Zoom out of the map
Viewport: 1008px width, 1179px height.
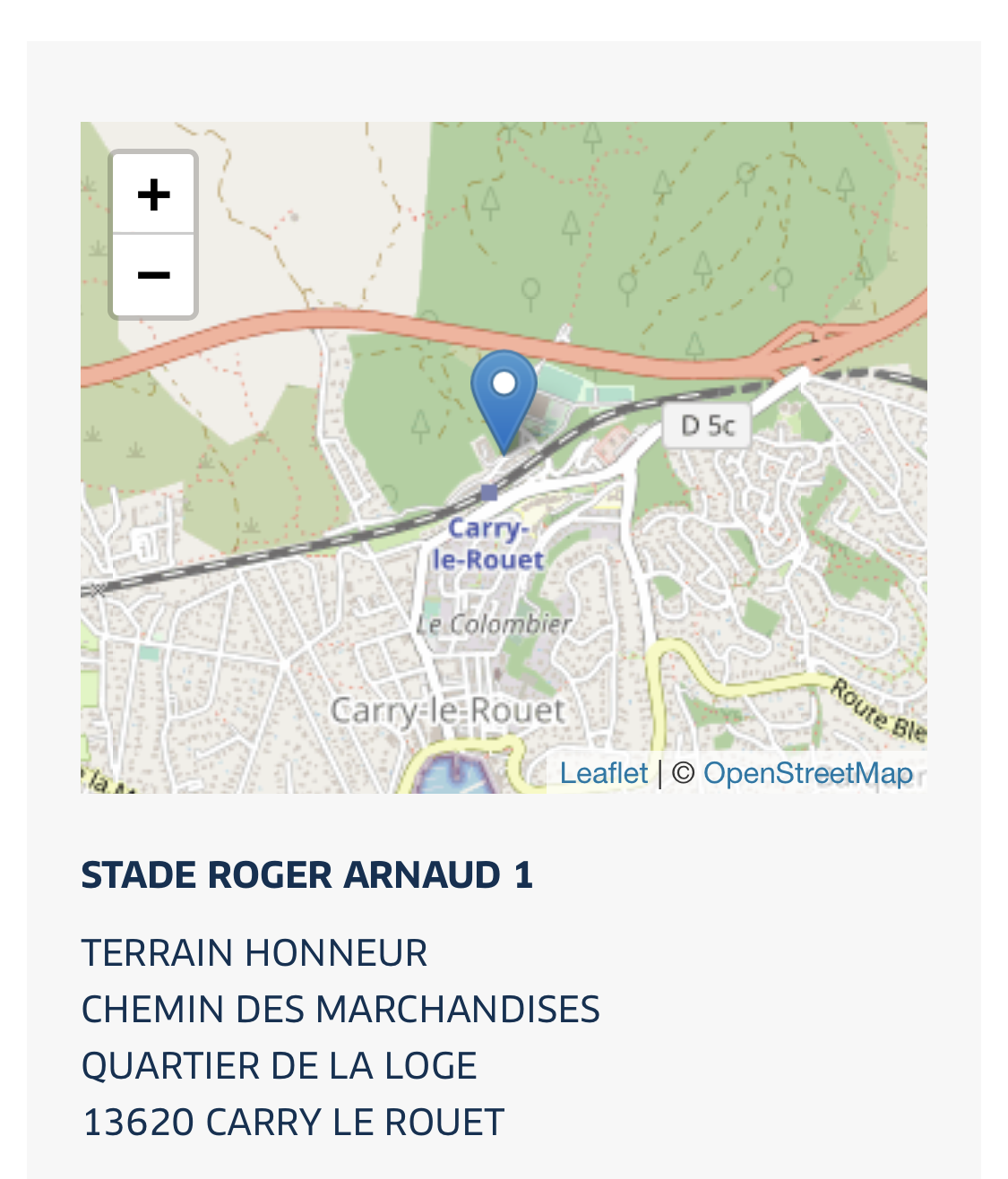[153, 275]
